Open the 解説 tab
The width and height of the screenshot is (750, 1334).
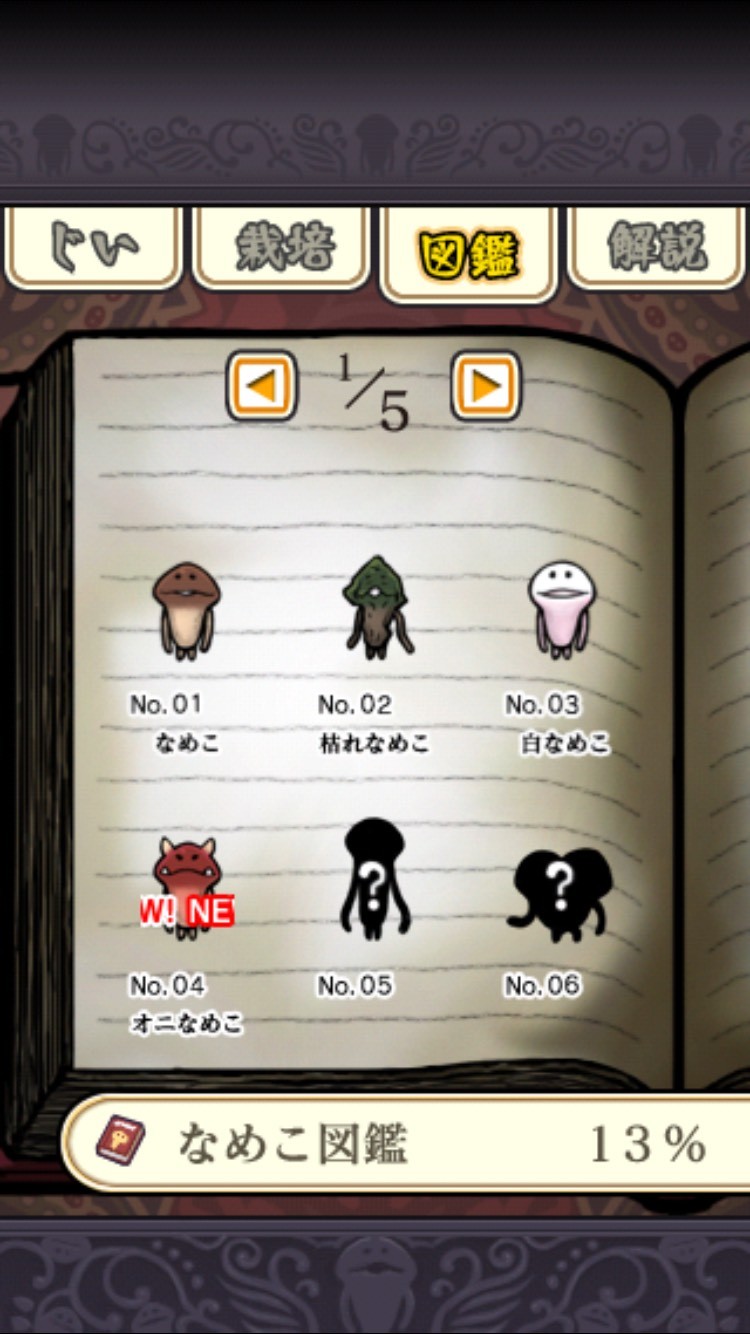click(x=656, y=248)
